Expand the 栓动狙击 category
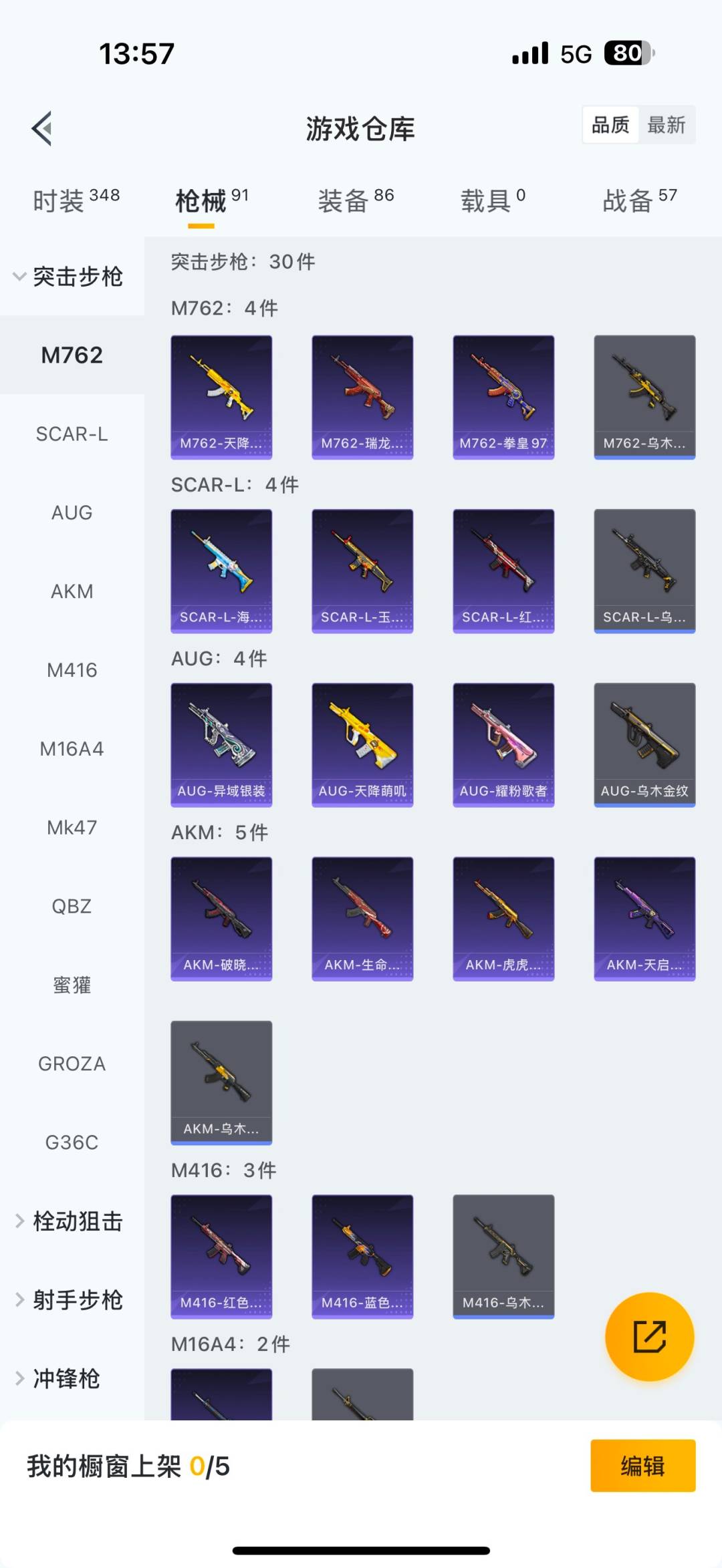Image resolution: width=722 pixels, height=1568 pixels. tap(70, 1221)
